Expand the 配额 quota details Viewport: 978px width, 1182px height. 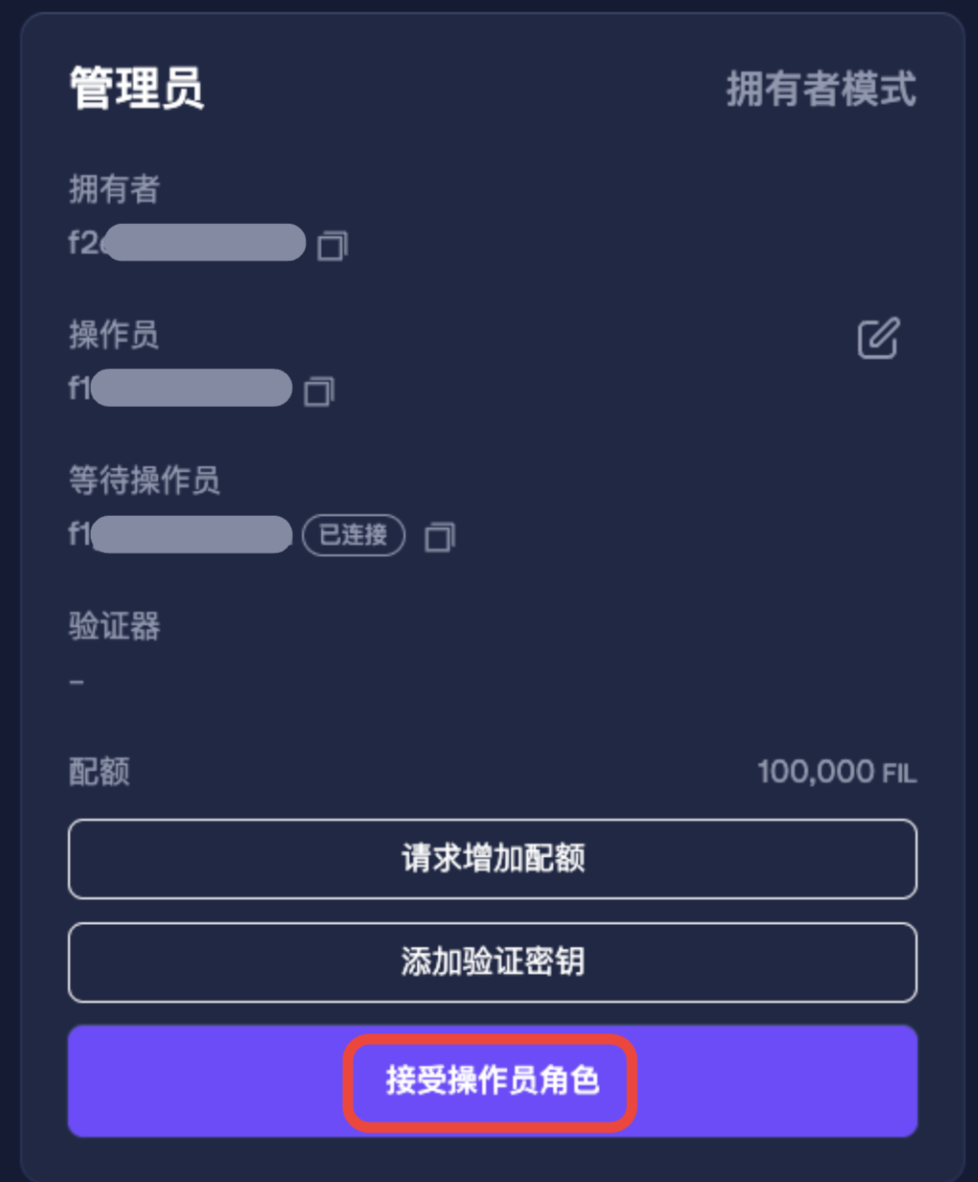[x=97, y=770]
